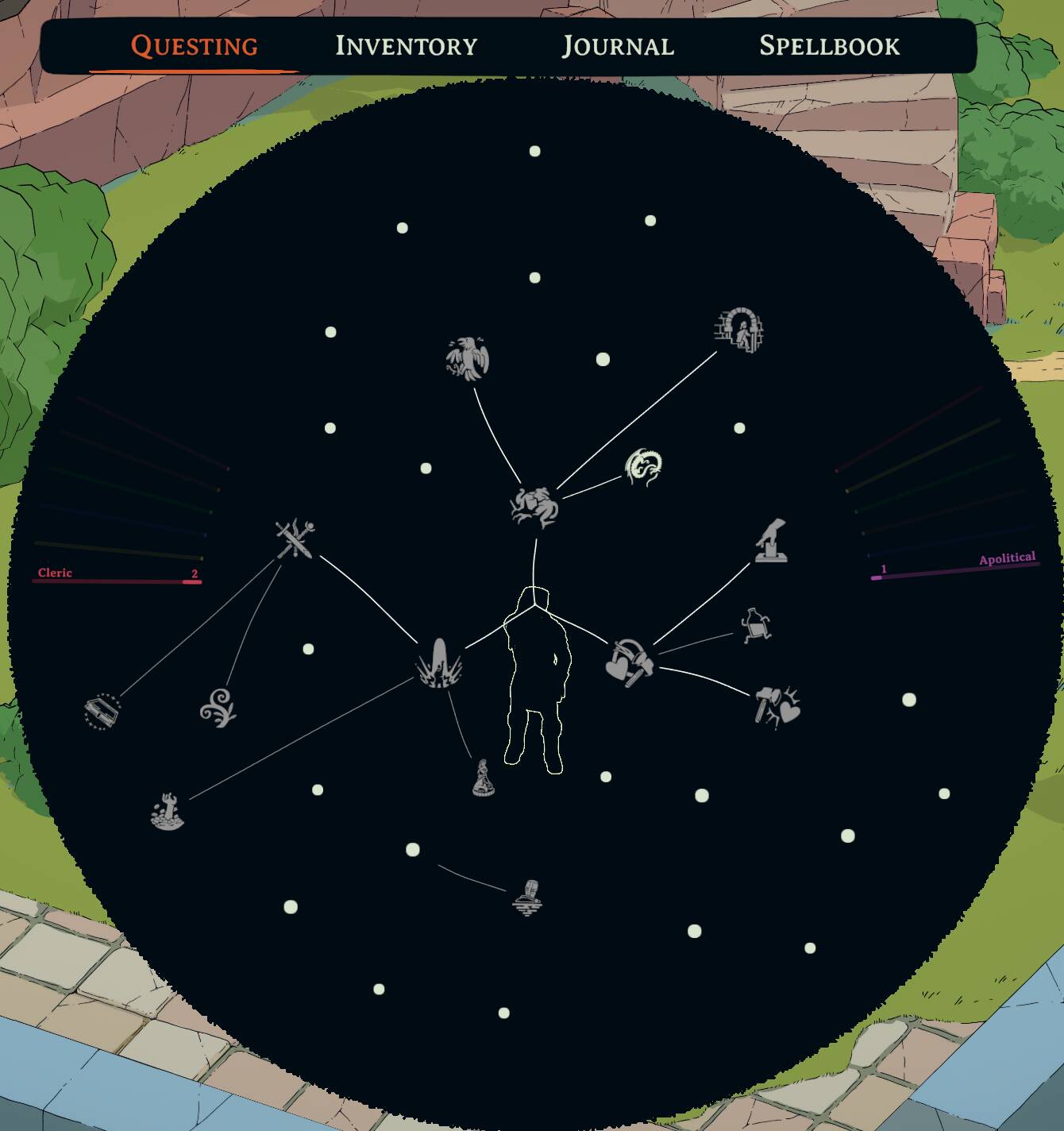Select the Questing tab

pyautogui.click(x=195, y=45)
